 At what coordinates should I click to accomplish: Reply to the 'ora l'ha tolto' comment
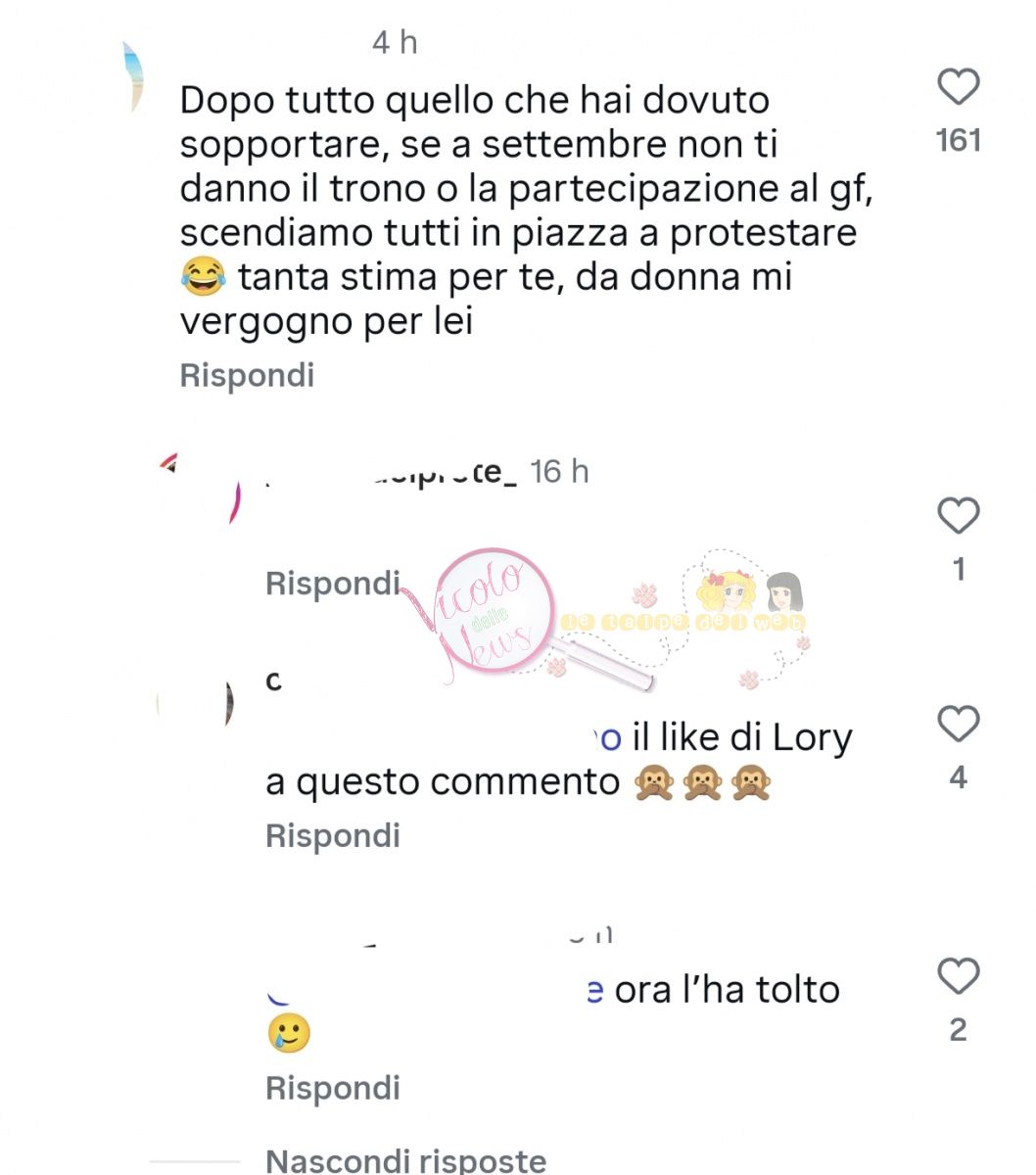[x=333, y=1088]
